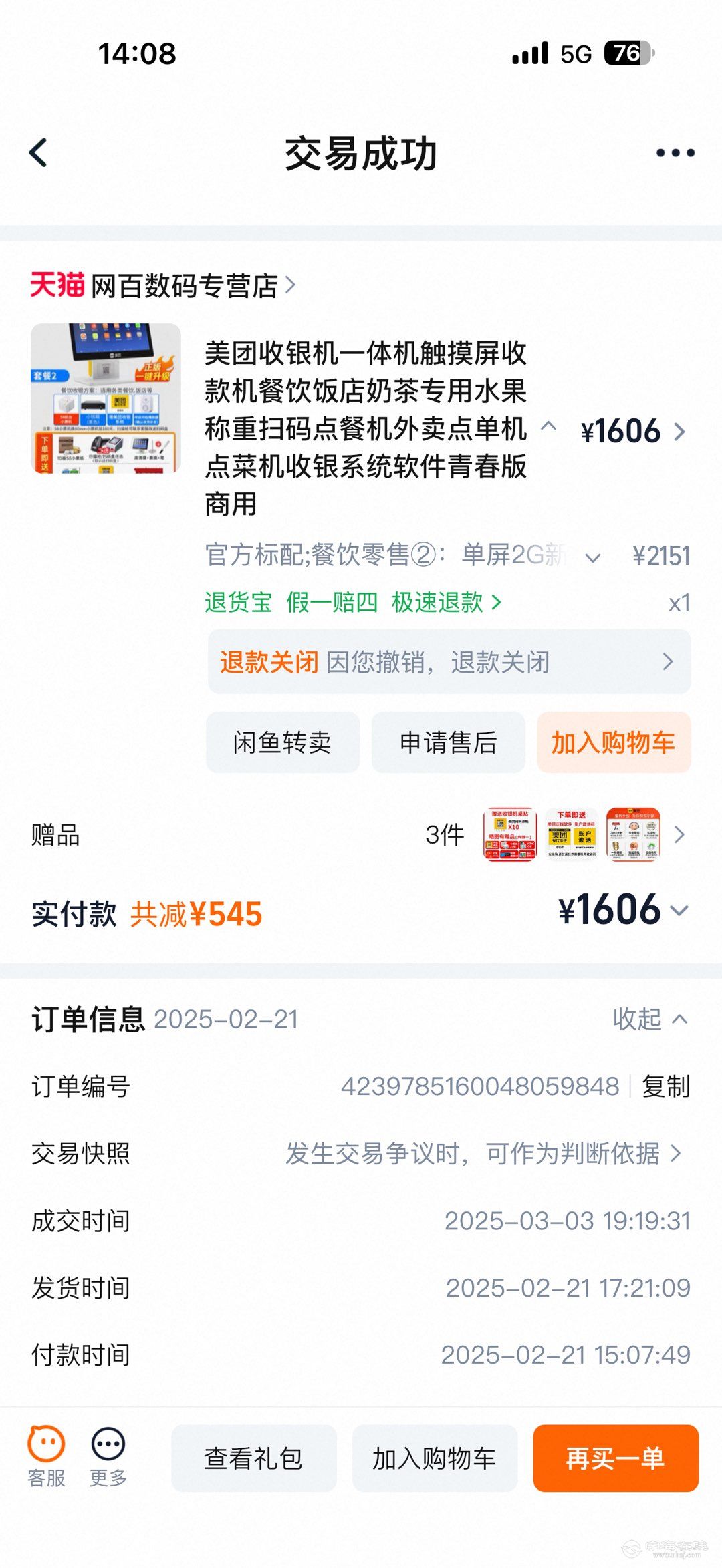Collapse order info with 收起

click(649, 1020)
